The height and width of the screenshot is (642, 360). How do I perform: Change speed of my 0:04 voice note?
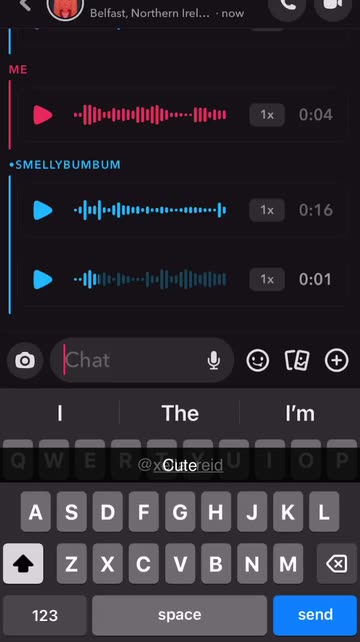click(x=267, y=115)
